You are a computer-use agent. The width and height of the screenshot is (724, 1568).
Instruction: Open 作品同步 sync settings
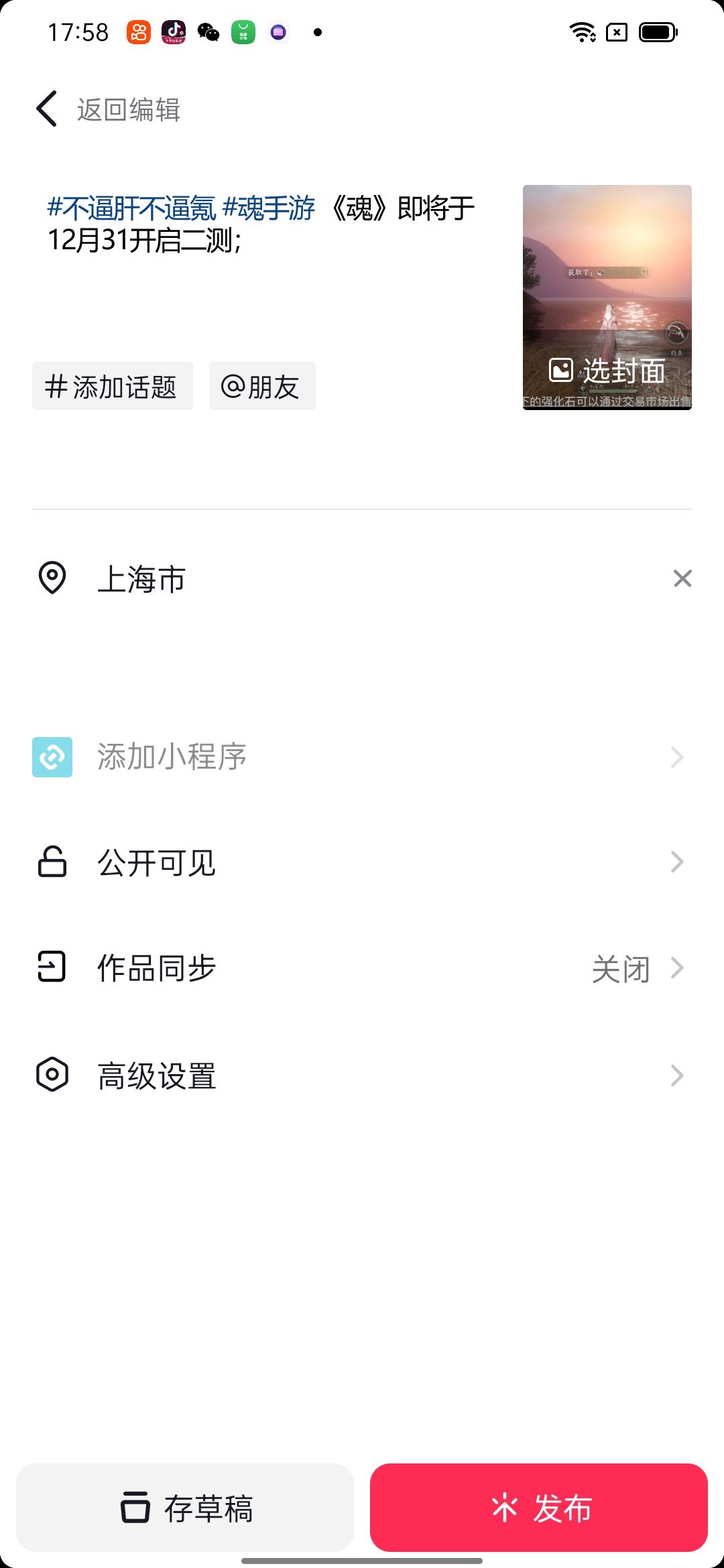362,968
